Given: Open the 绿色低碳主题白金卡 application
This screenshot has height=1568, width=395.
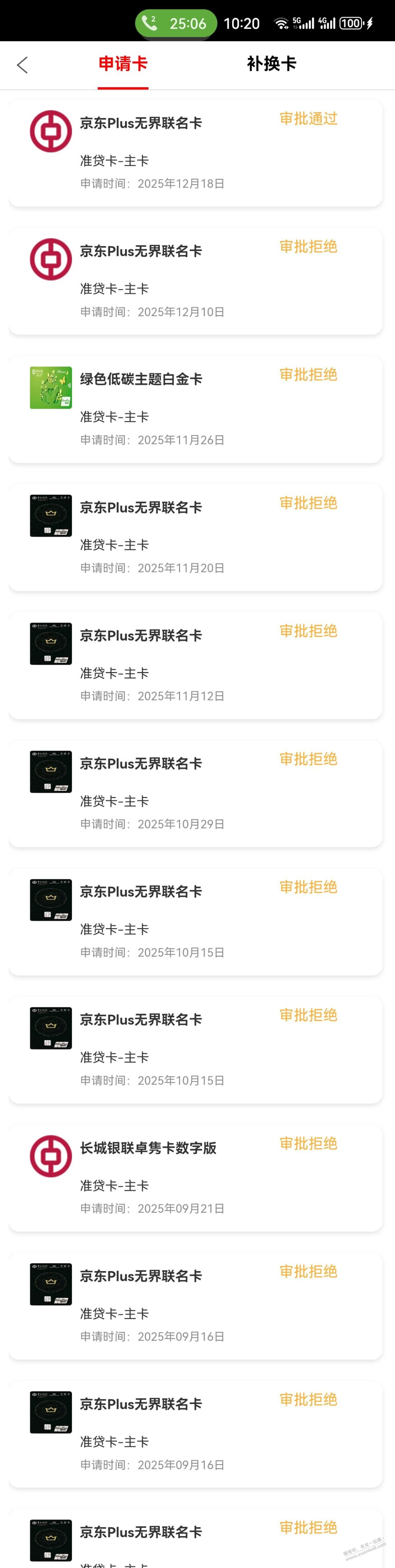Looking at the screenshot, I should coord(196,409).
